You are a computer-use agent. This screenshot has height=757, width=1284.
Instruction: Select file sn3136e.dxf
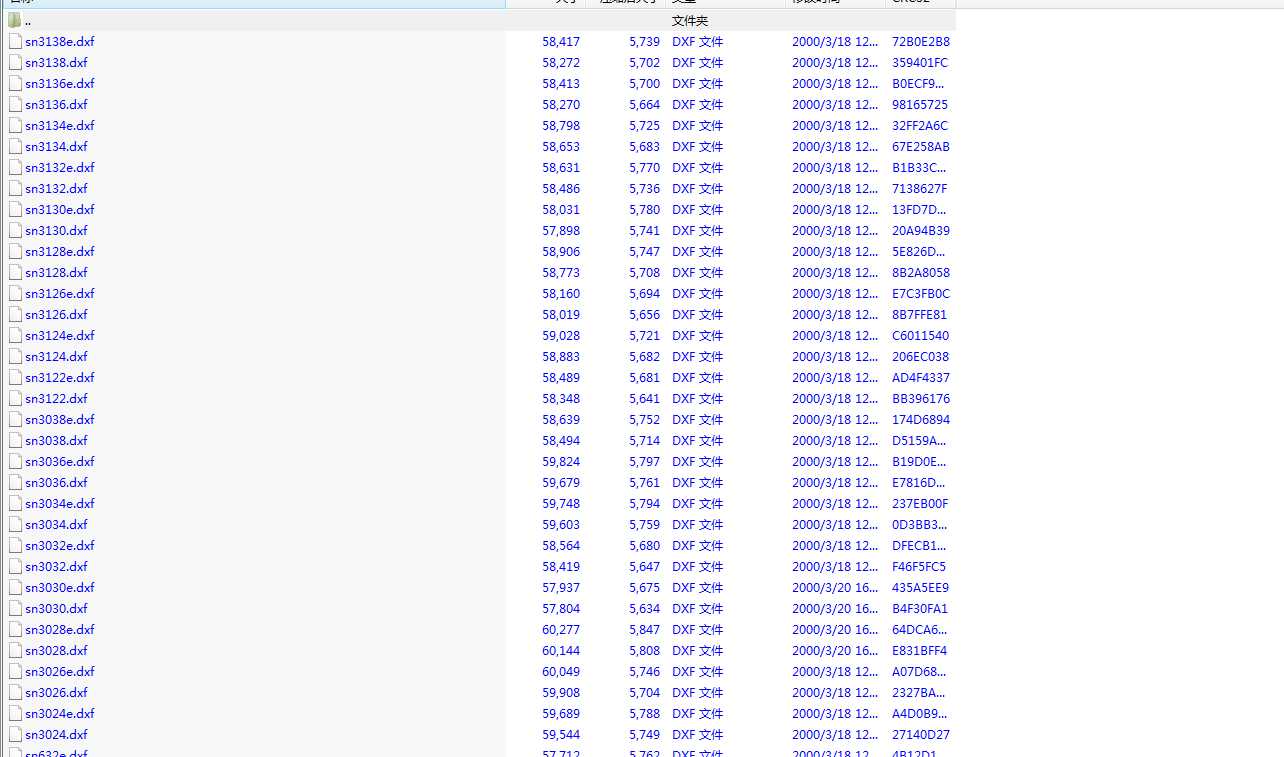pyautogui.click(x=59, y=84)
